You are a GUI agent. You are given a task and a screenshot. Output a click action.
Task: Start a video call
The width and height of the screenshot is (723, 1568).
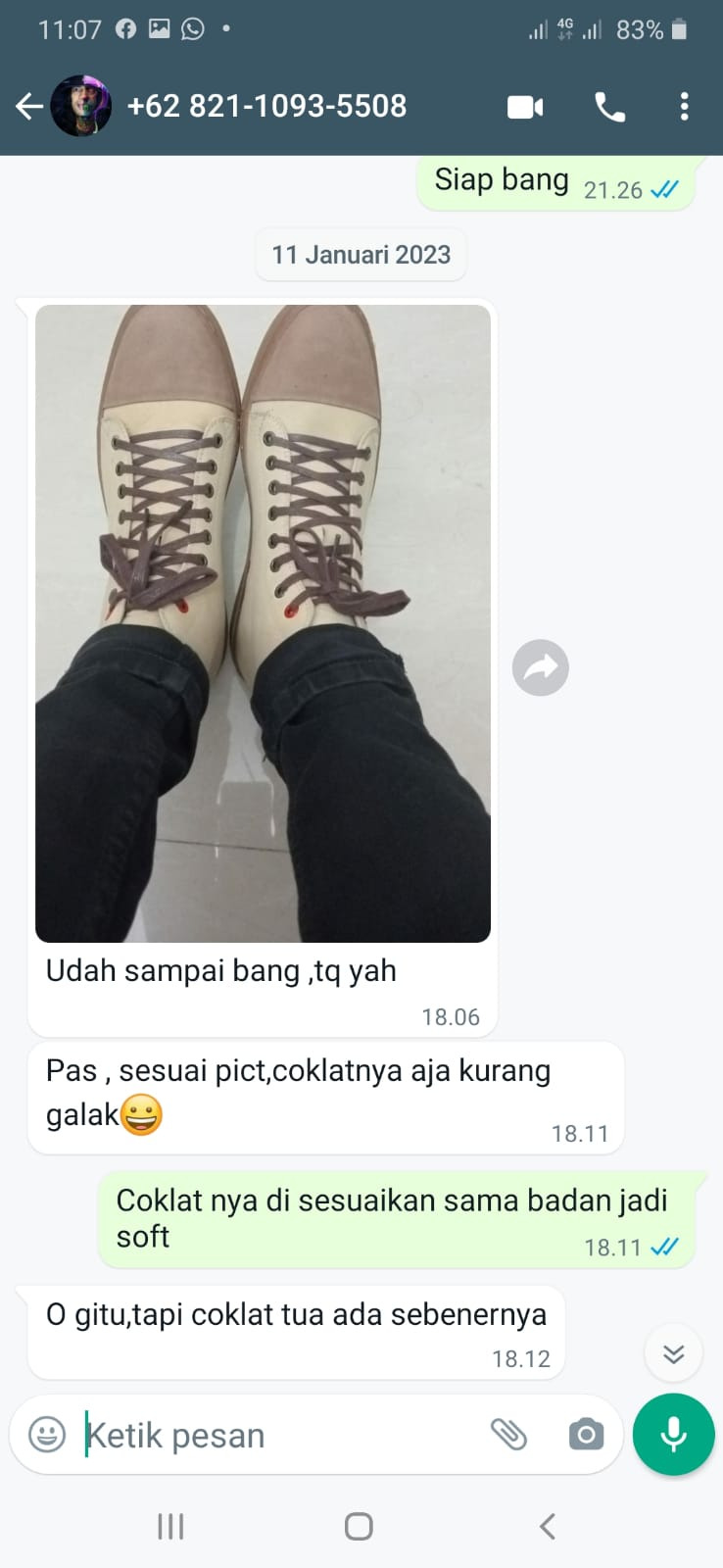pyautogui.click(x=525, y=107)
